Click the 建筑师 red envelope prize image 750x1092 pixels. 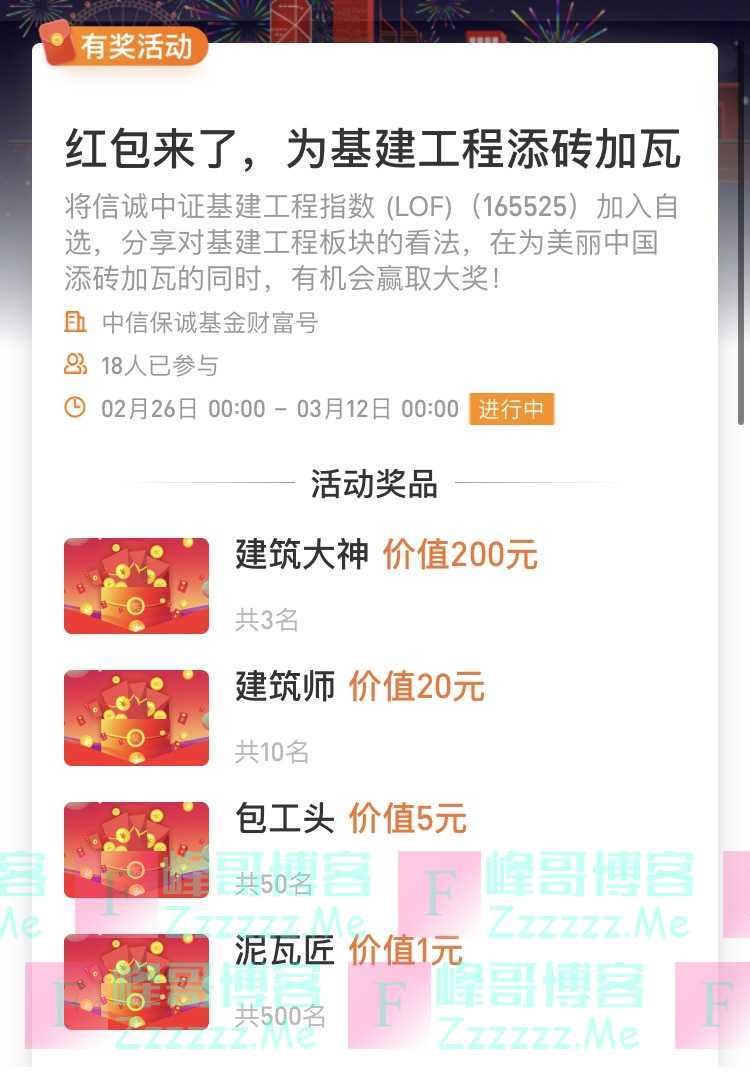(x=136, y=716)
